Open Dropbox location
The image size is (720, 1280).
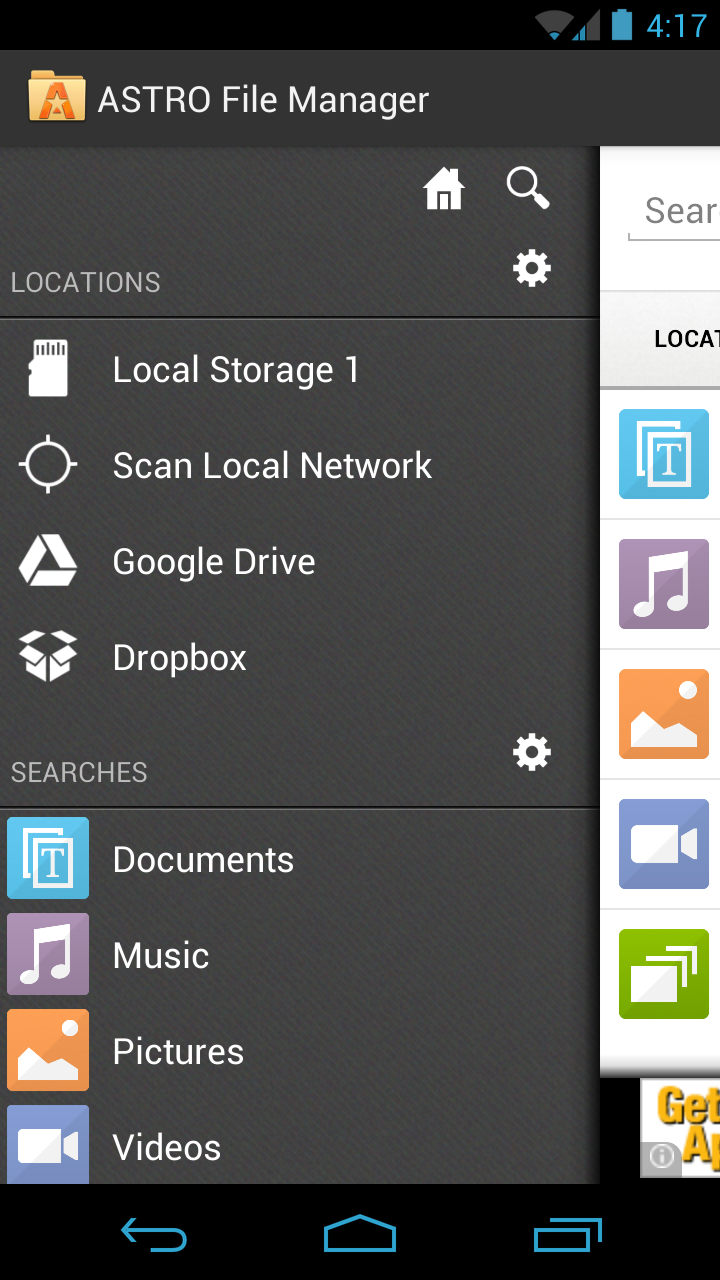(179, 658)
